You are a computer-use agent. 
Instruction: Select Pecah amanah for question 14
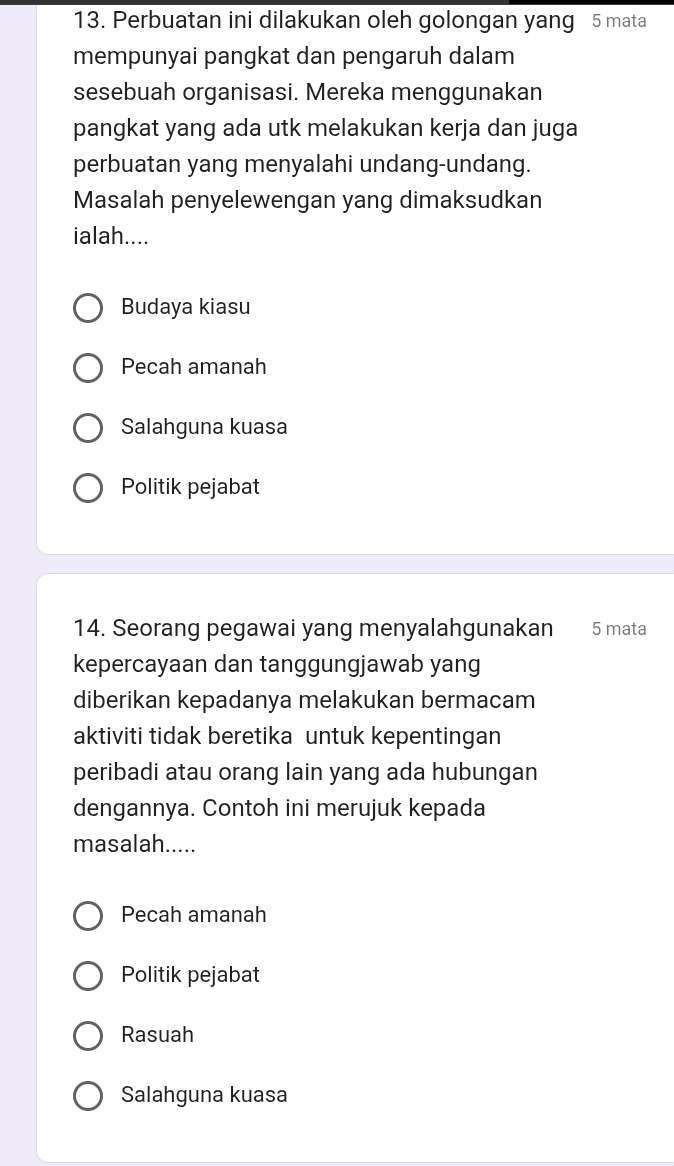click(x=88, y=915)
